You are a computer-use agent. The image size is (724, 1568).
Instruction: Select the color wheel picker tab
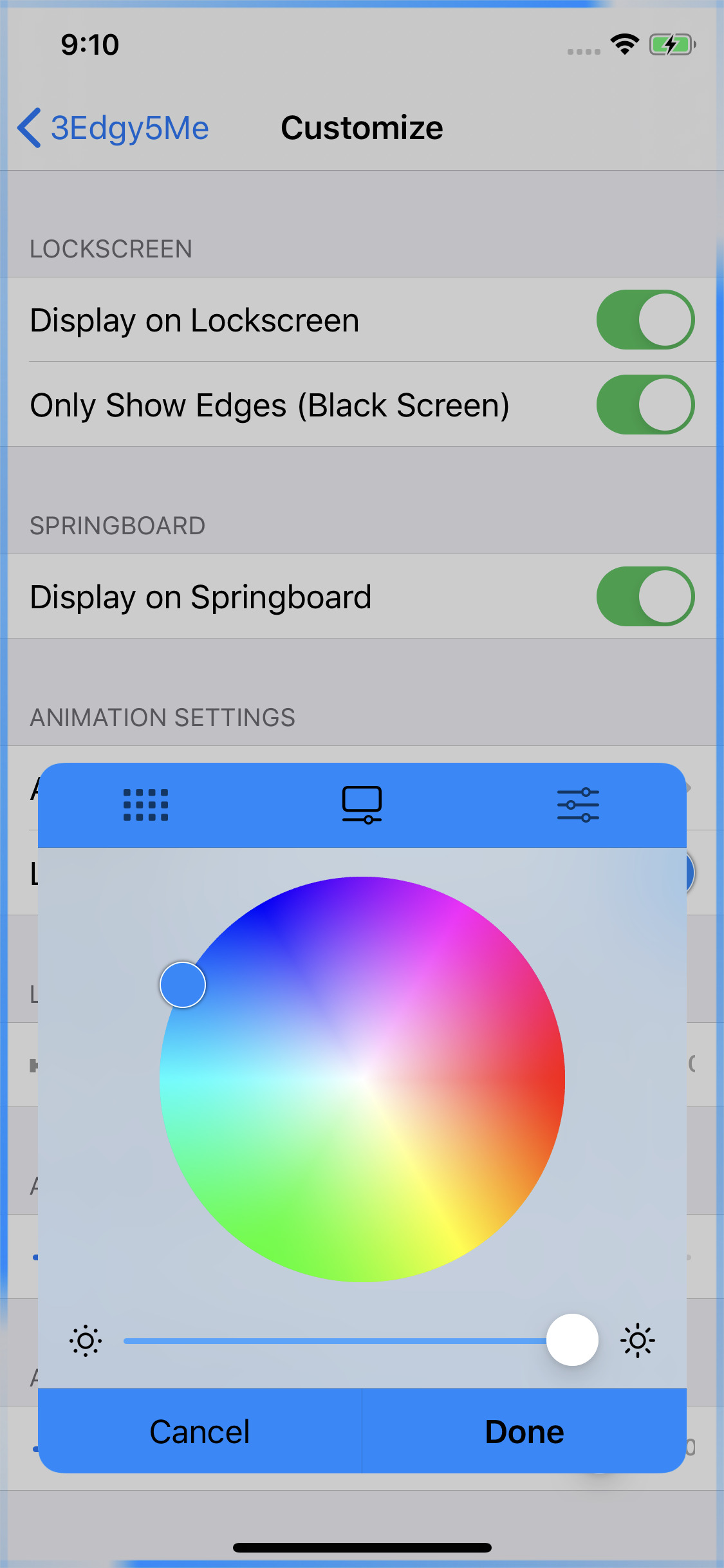tap(362, 805)
